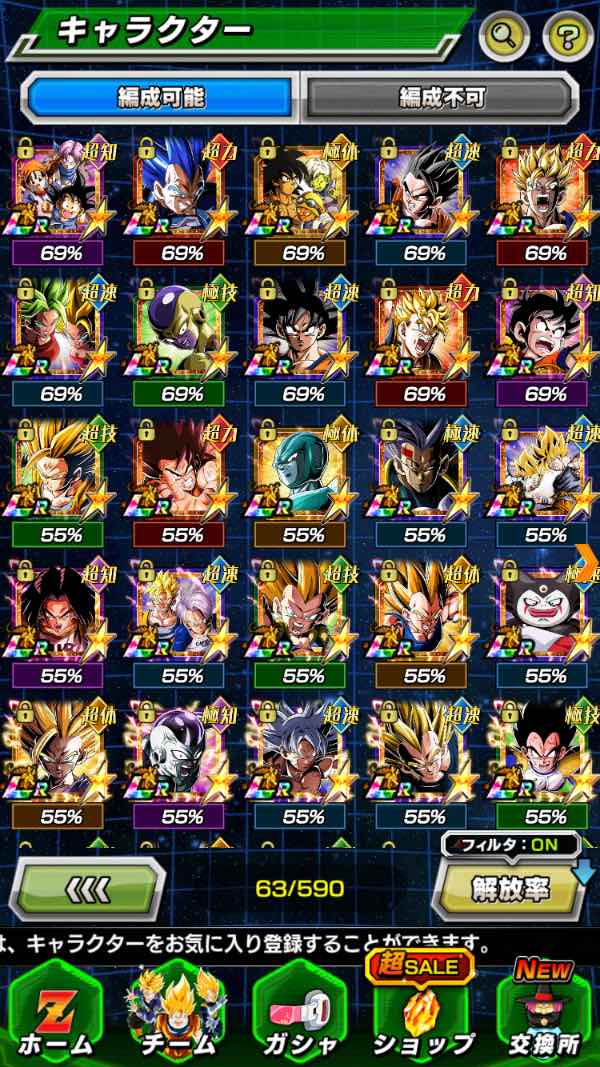Viewport: 600px width, 1067px height.
Task: Tap the green back arrows button
Action: coord(86,887)
